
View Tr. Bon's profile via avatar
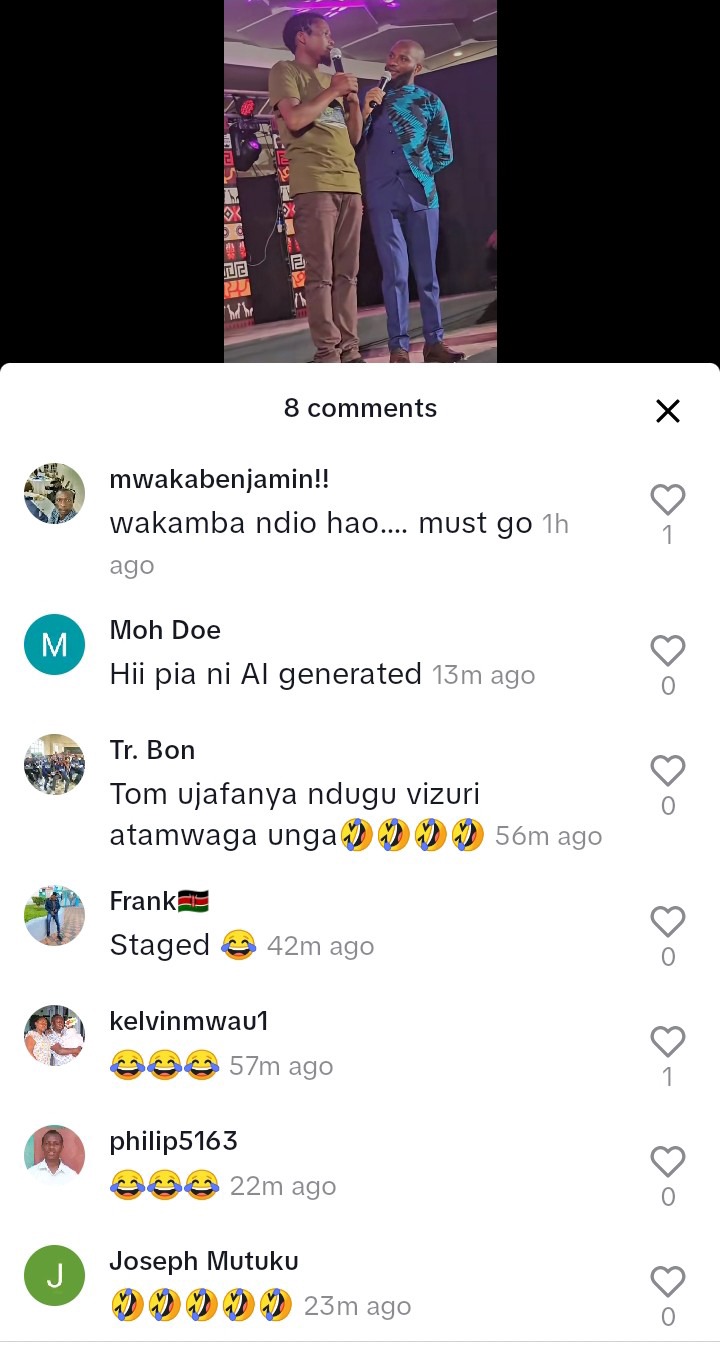pos(54,764)
